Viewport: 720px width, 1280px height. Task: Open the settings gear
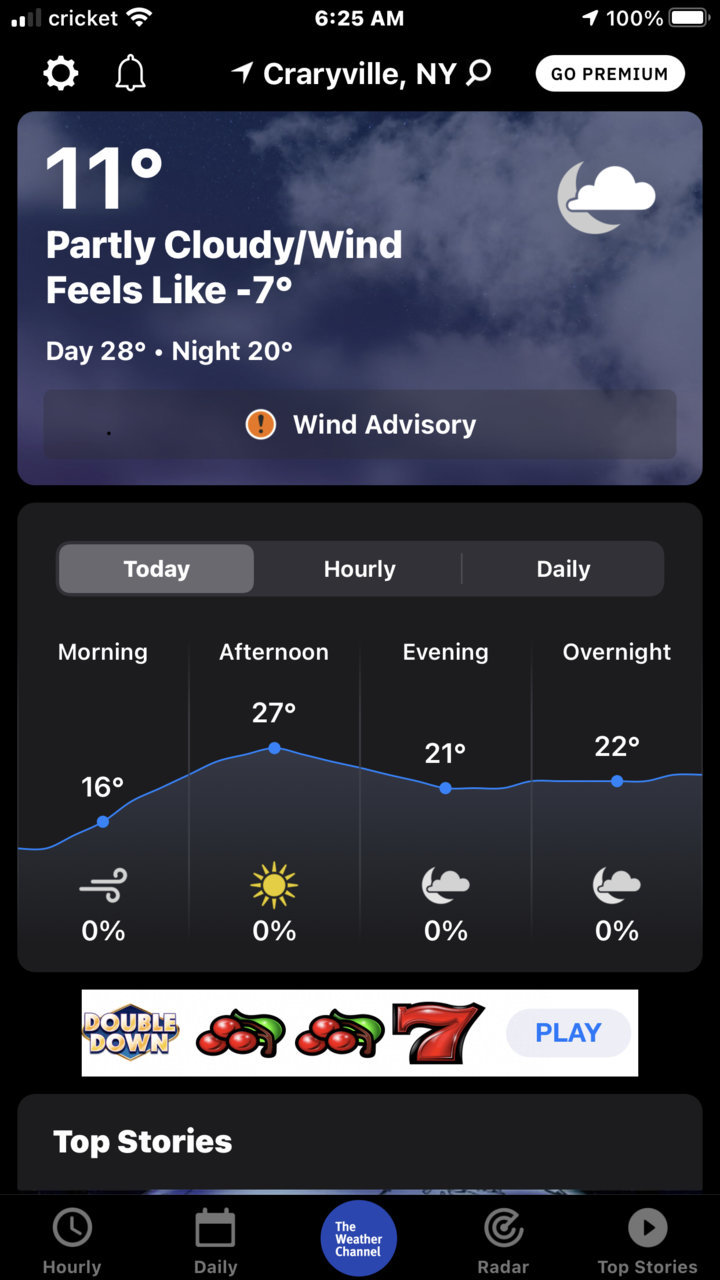click(x=61, y=74)
